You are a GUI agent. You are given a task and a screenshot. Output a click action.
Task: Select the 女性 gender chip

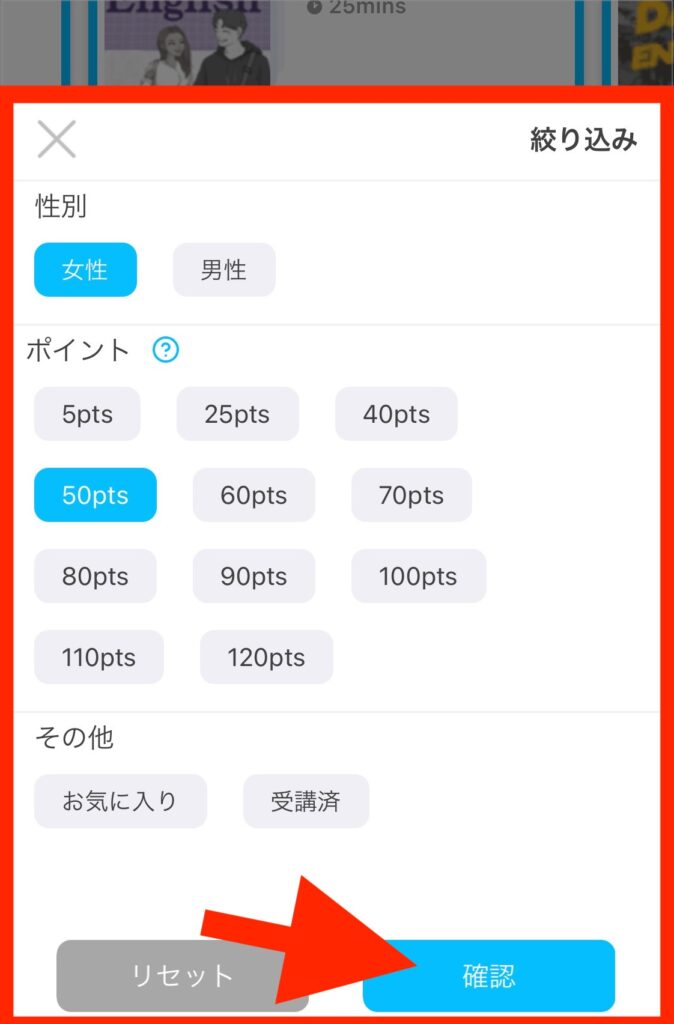pyautogui.click(x=85, y=270)
